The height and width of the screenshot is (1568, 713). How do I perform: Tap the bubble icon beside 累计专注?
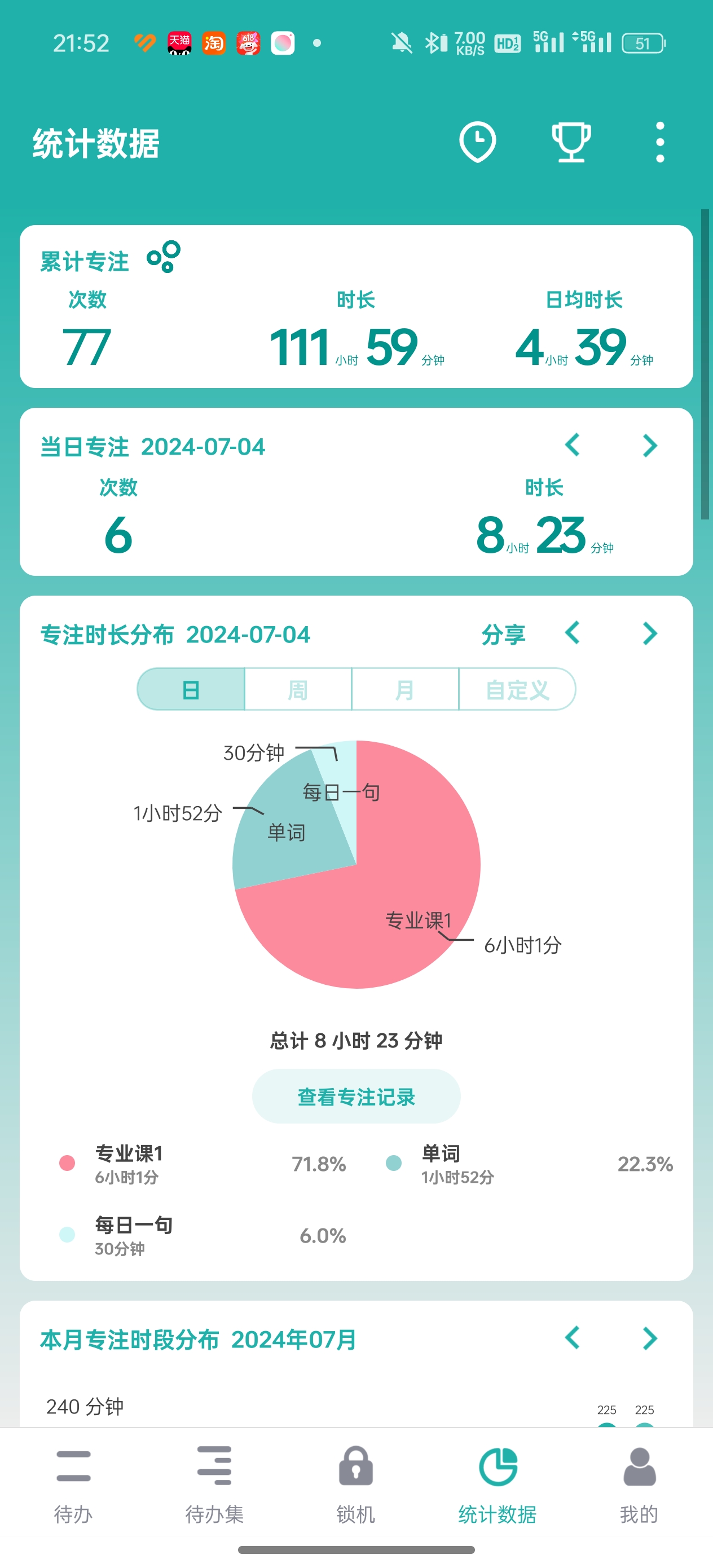click(164, 257)
